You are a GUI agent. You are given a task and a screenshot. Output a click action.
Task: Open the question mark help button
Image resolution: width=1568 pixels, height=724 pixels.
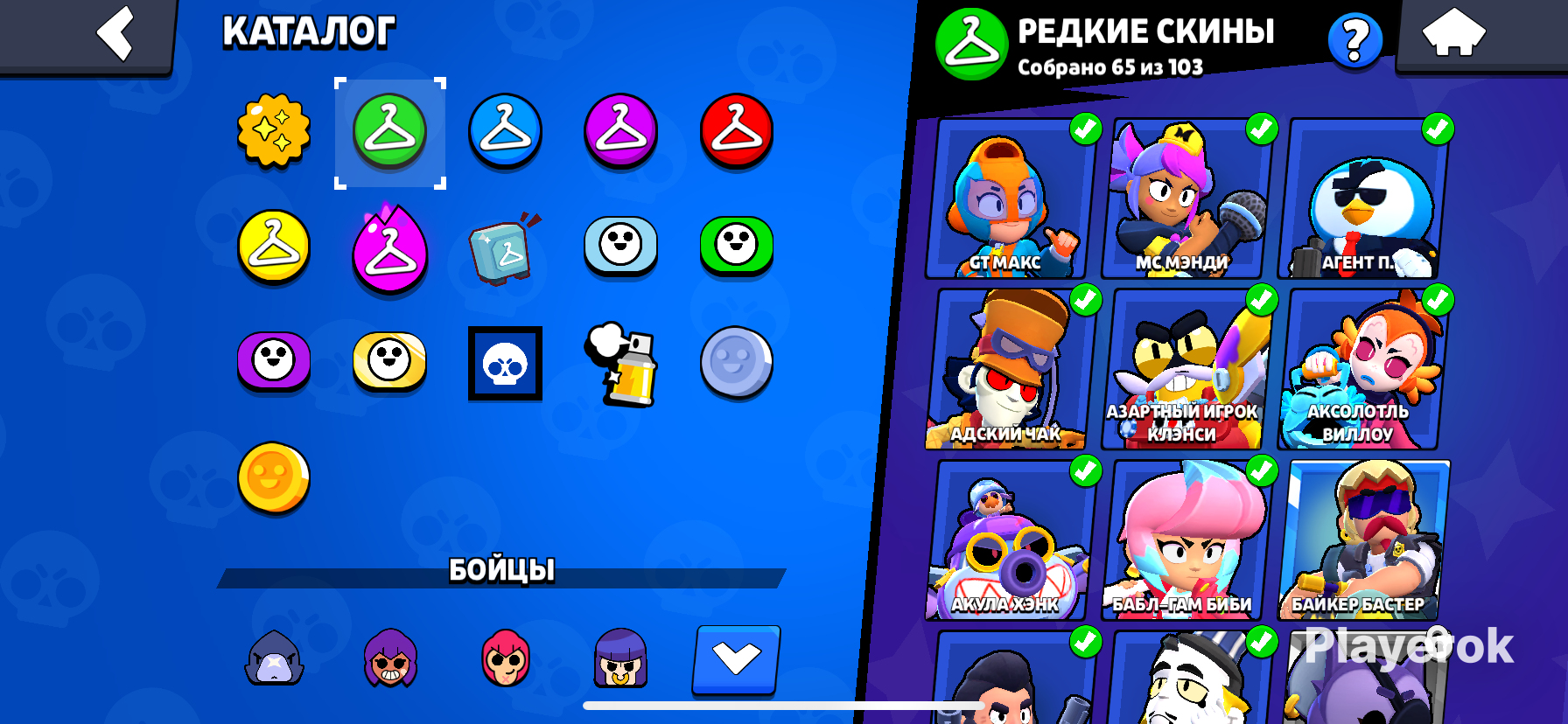pos(1354,40)
